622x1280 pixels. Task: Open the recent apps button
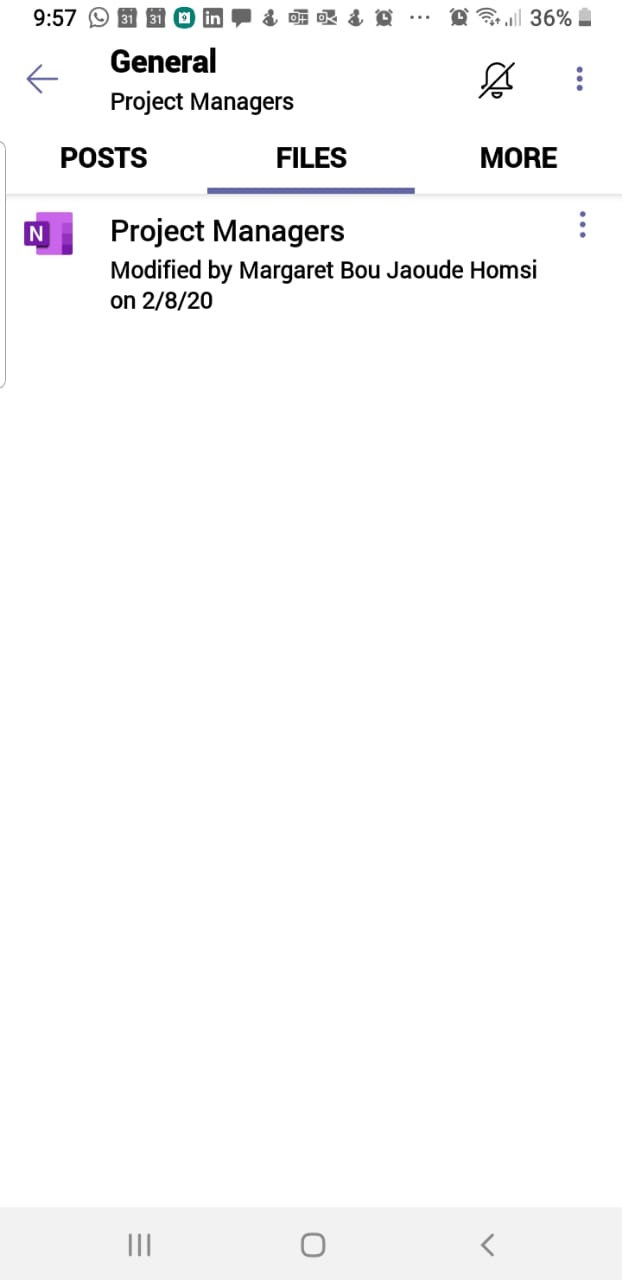(x=139, y=1244)
